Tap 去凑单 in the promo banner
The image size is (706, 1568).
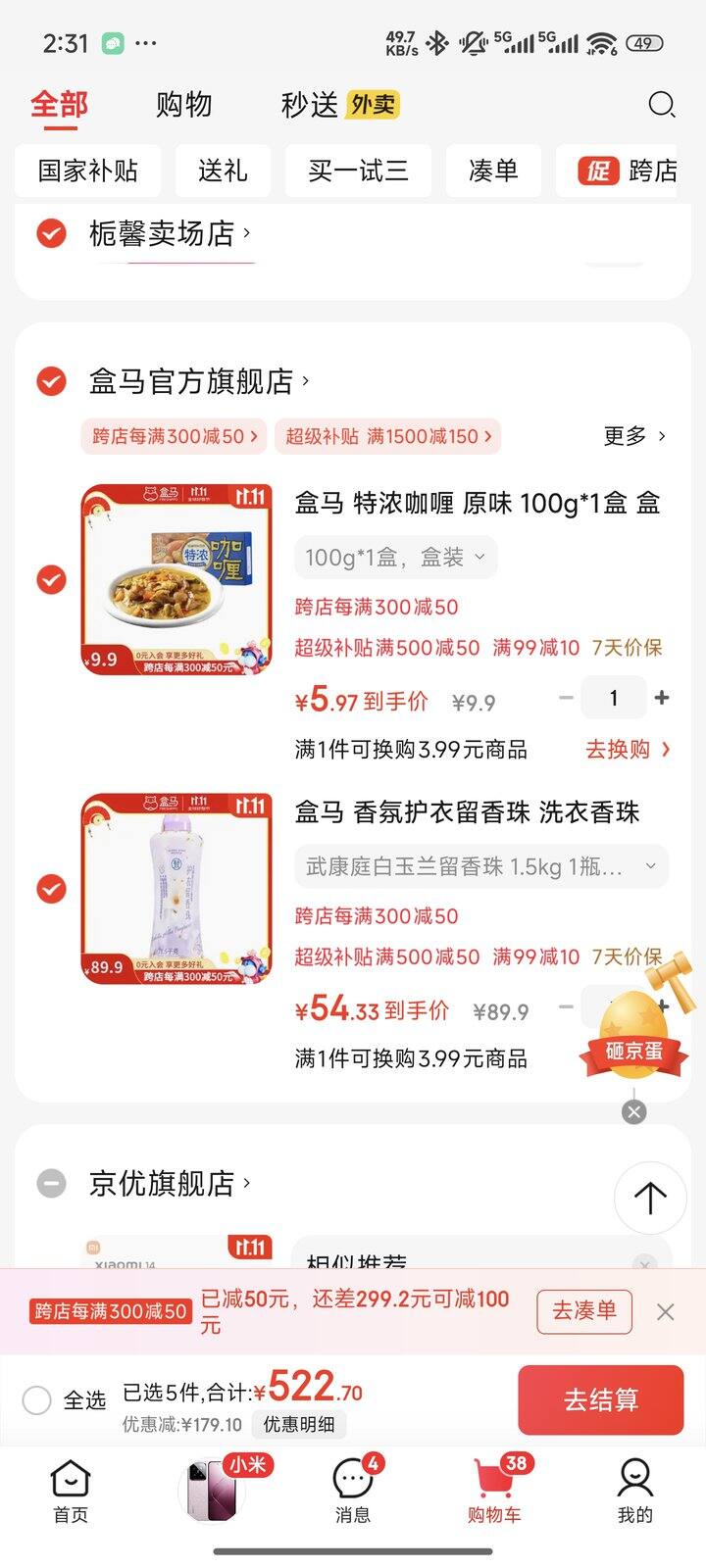click(584, 1311)
